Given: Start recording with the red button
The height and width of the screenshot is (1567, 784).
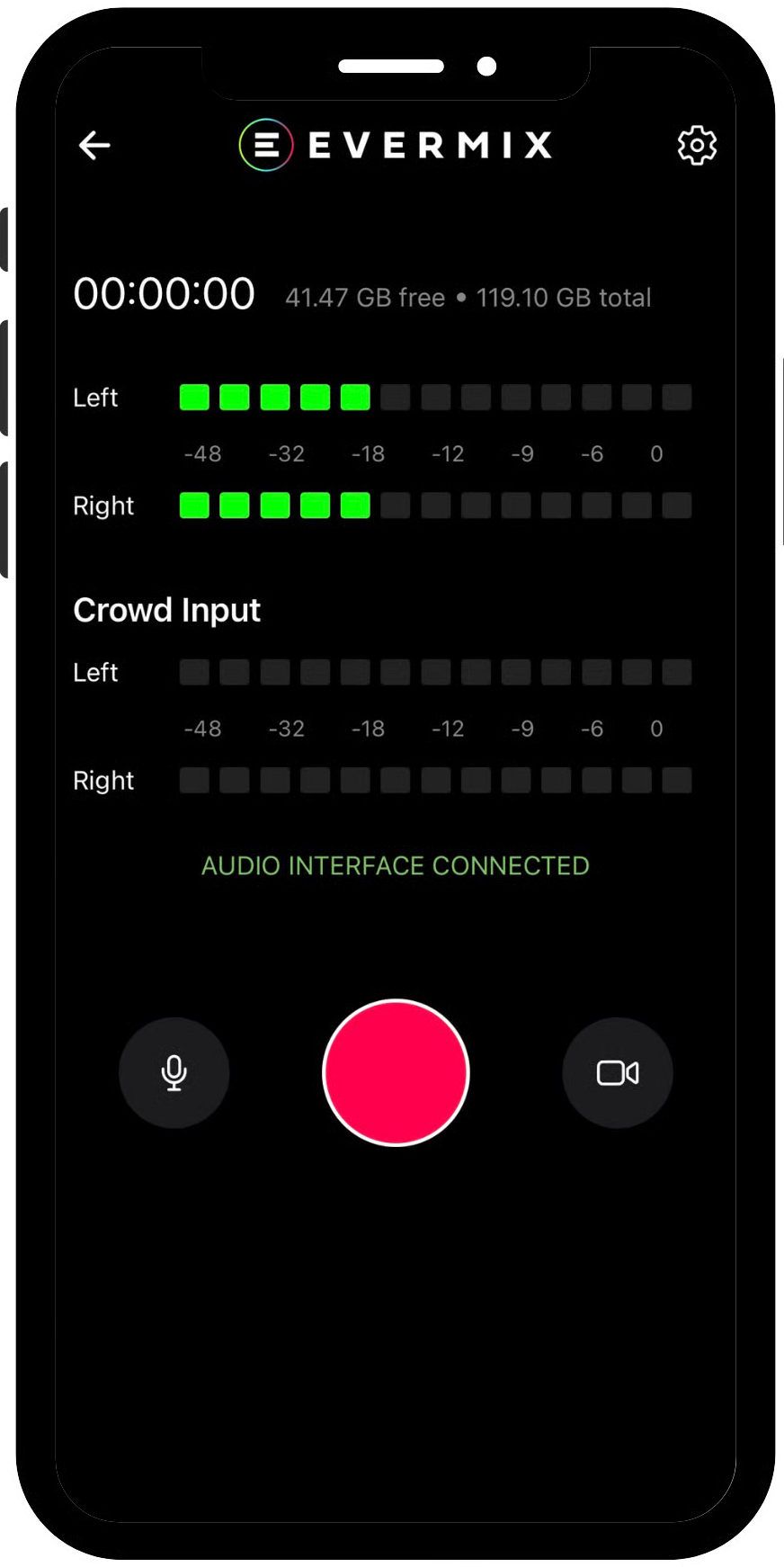Looking at the screenshot, I should pyautogui.click(x=396, y=1072).
